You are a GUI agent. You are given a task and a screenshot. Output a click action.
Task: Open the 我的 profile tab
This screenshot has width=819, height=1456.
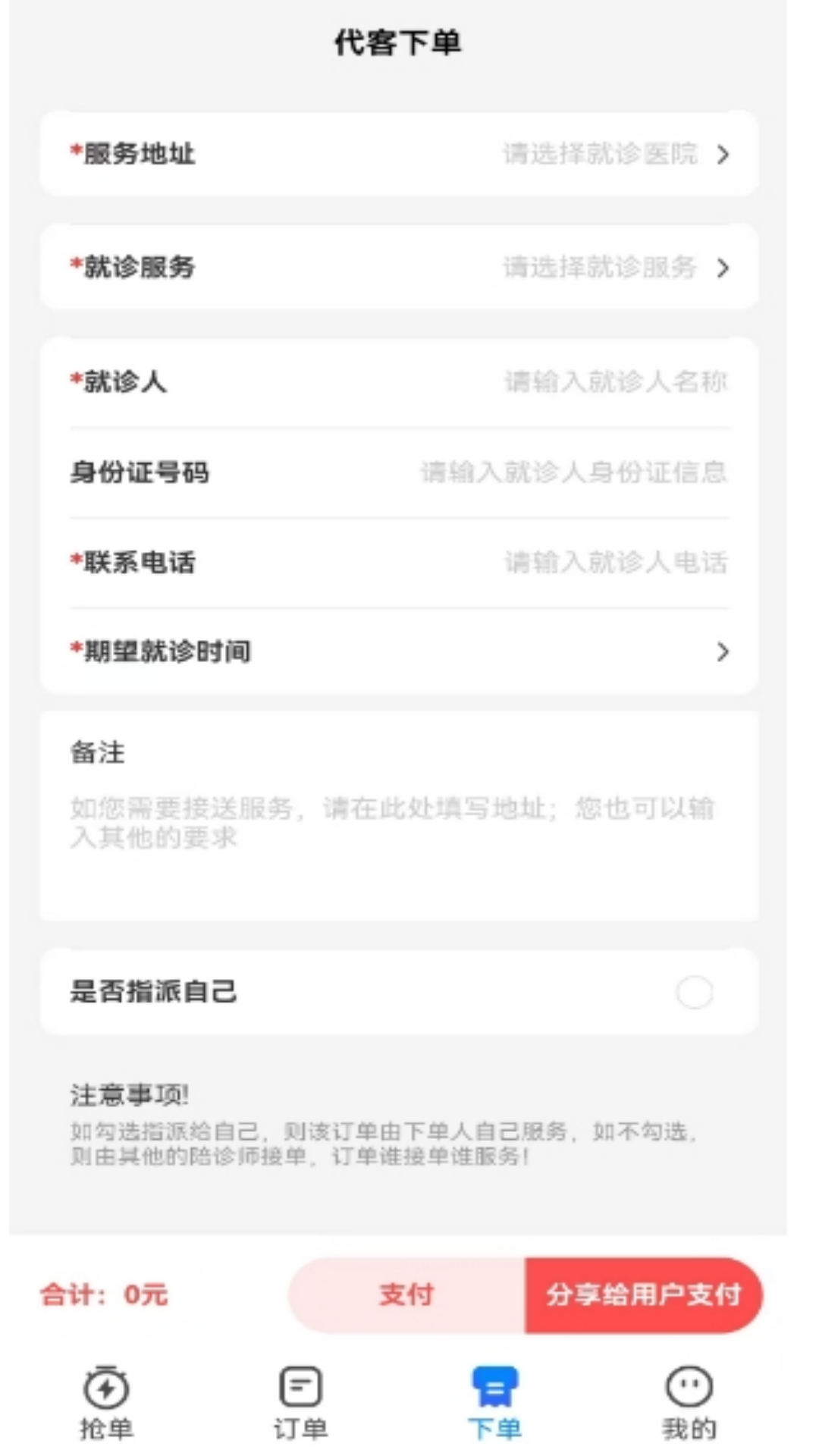[x=689, y=1403]
